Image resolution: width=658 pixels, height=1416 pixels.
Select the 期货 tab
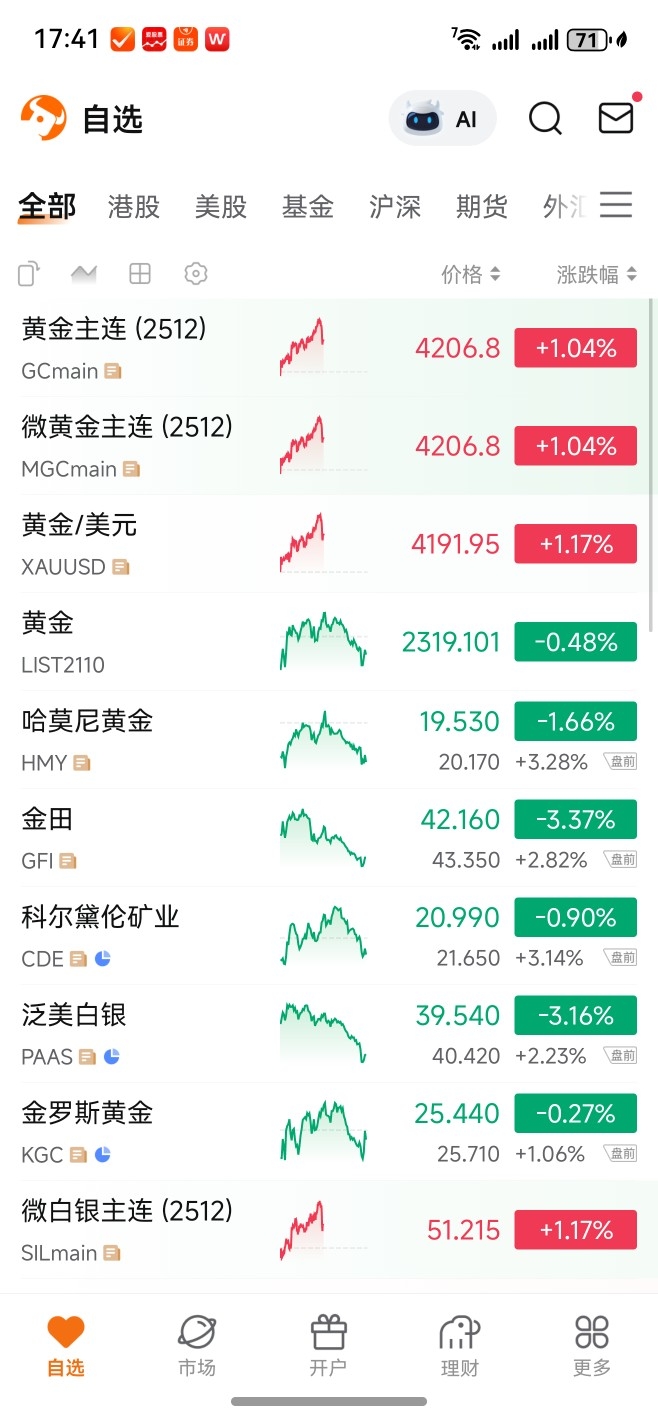point(482,207)
